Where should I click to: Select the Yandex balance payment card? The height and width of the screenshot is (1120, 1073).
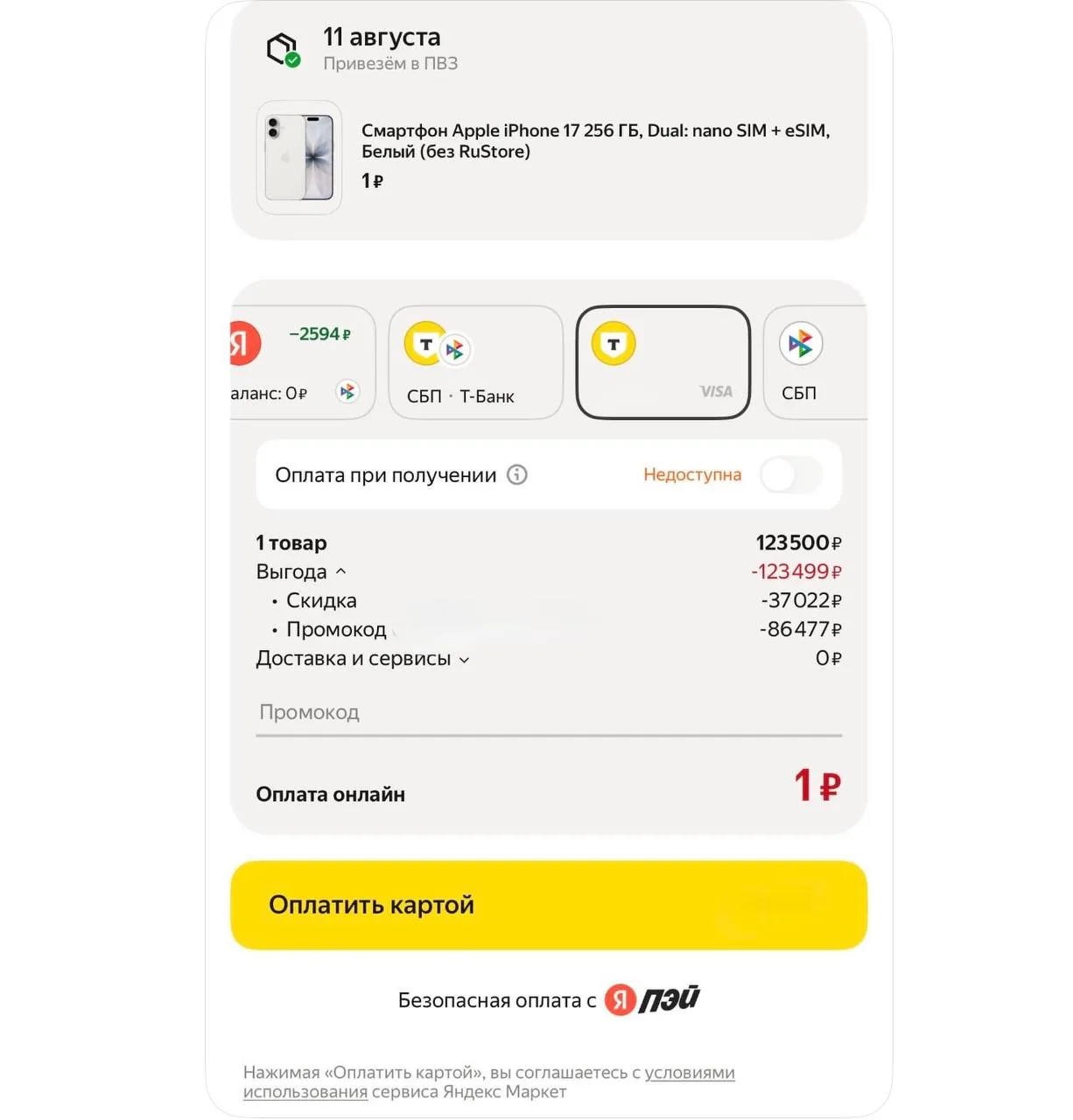303,362
